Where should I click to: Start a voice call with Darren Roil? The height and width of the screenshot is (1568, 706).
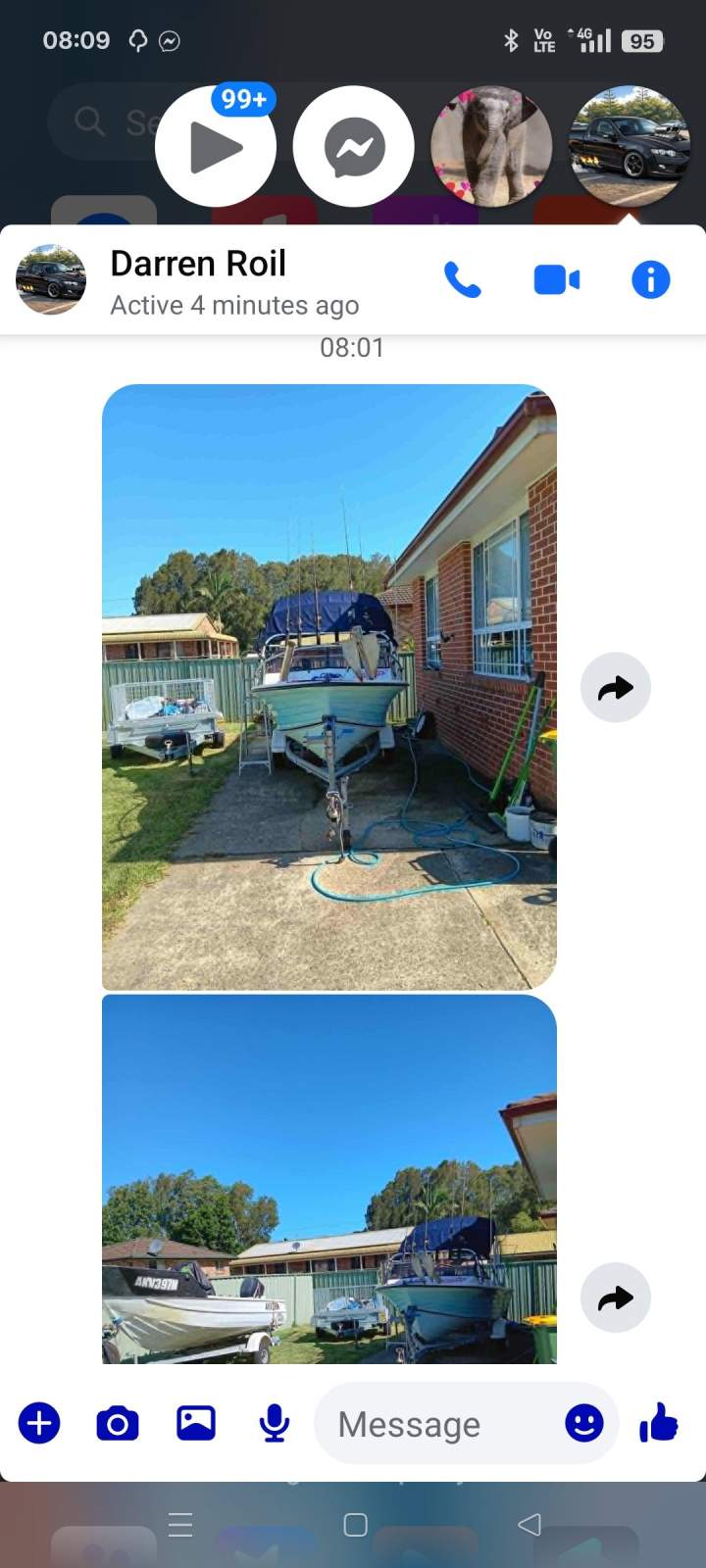coord(462,280)
